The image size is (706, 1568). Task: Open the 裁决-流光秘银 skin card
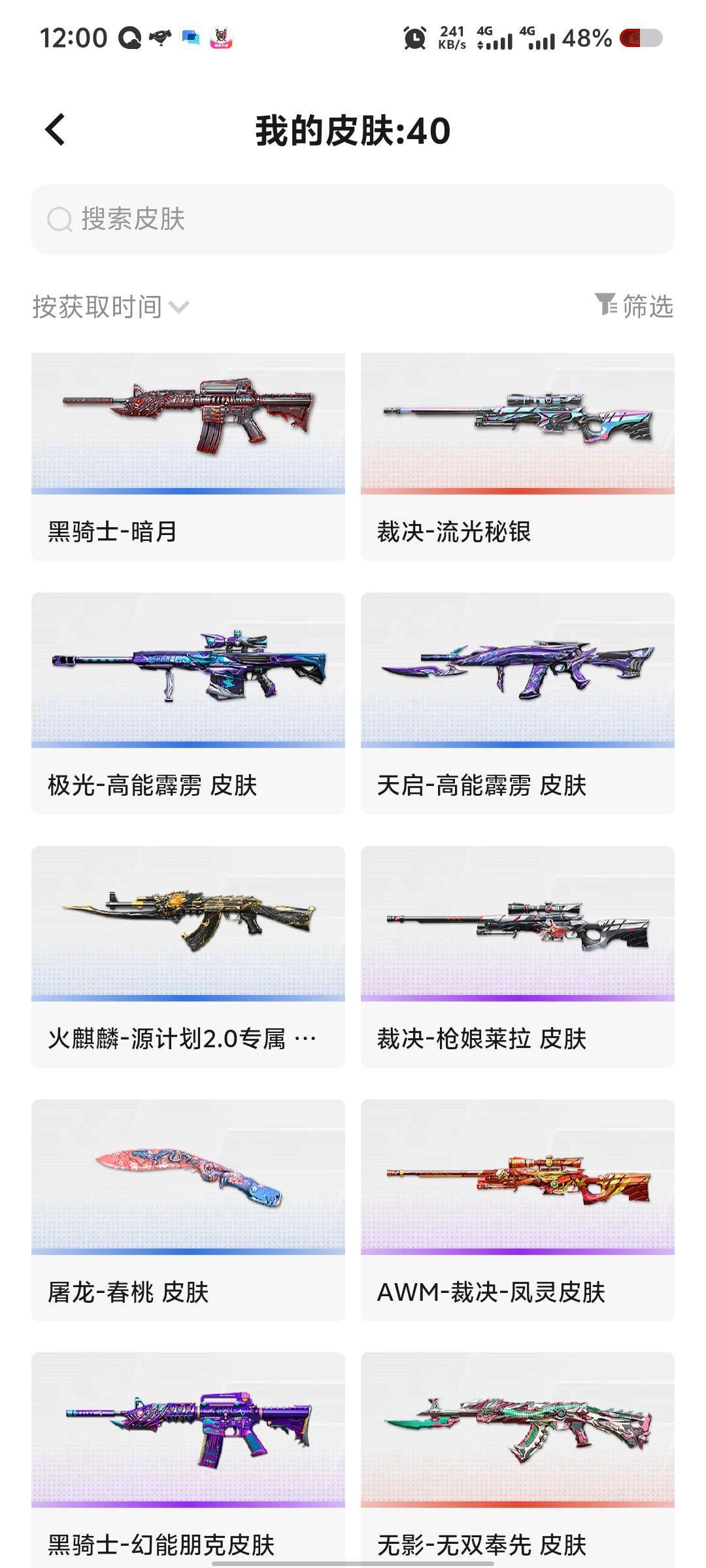(518, 457)
